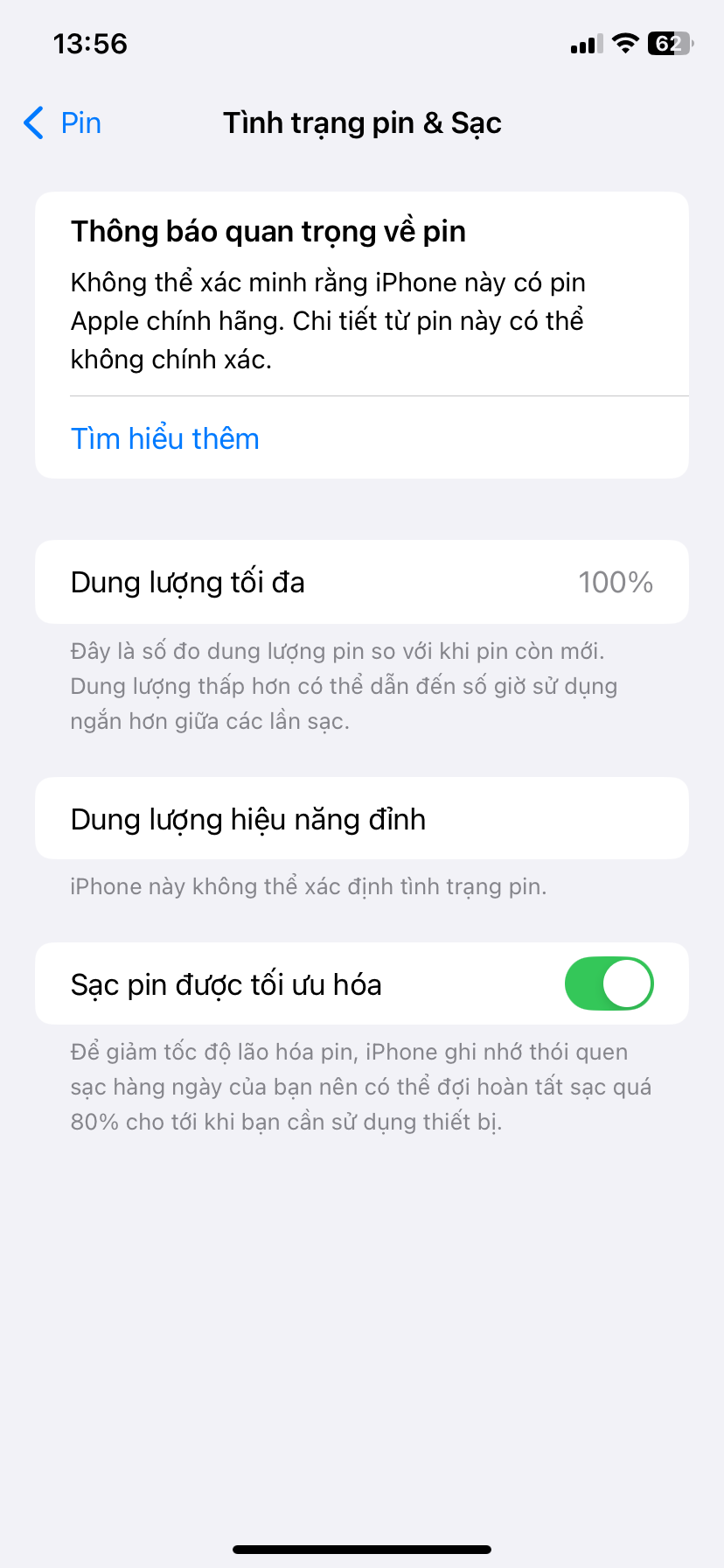Go back to the Pin settings

click(63, 123)
